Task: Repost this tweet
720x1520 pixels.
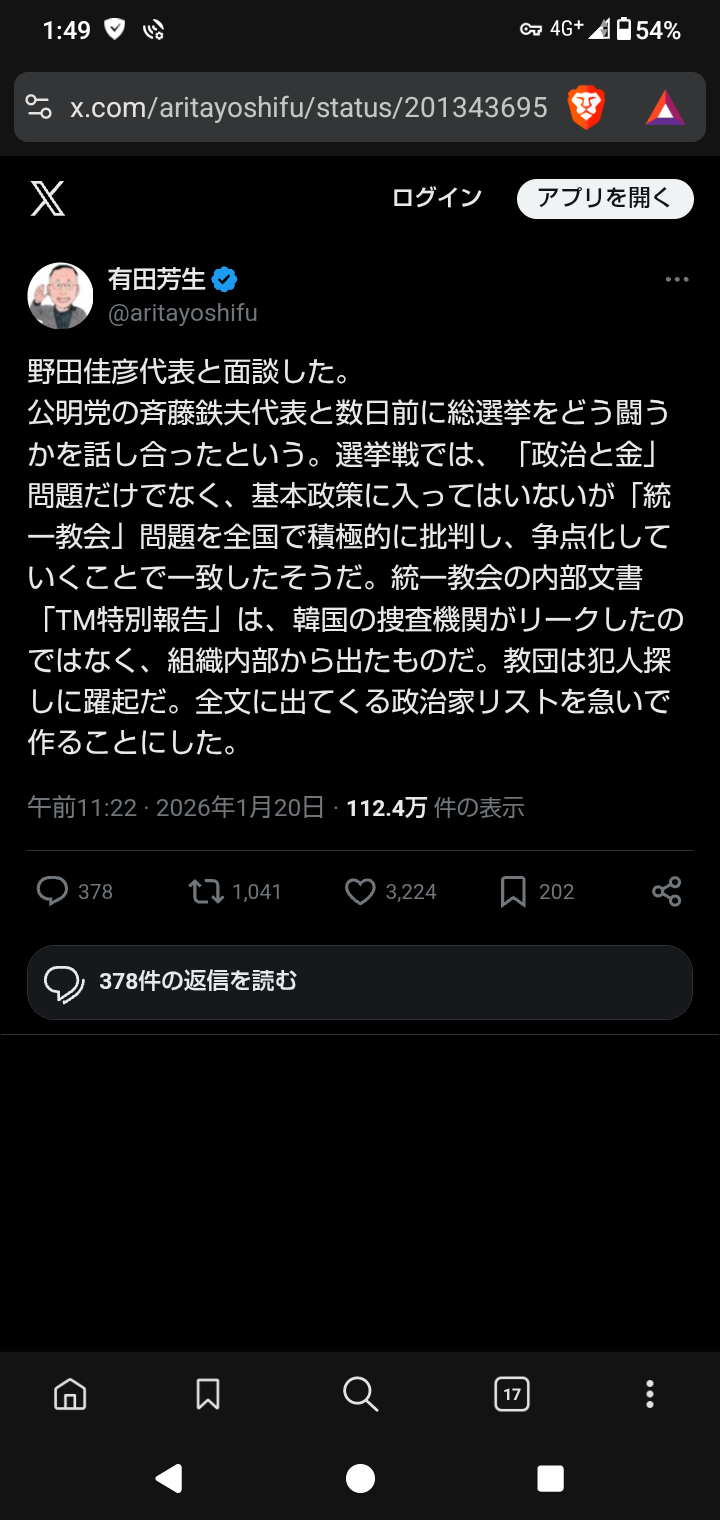Action: tap(206, 891)
